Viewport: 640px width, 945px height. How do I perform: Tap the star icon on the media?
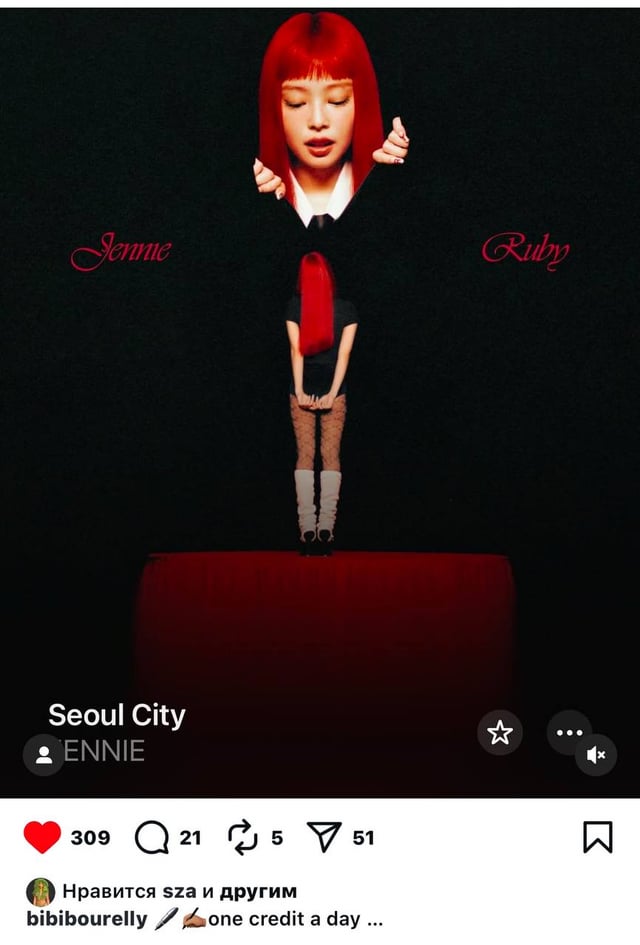499,733
